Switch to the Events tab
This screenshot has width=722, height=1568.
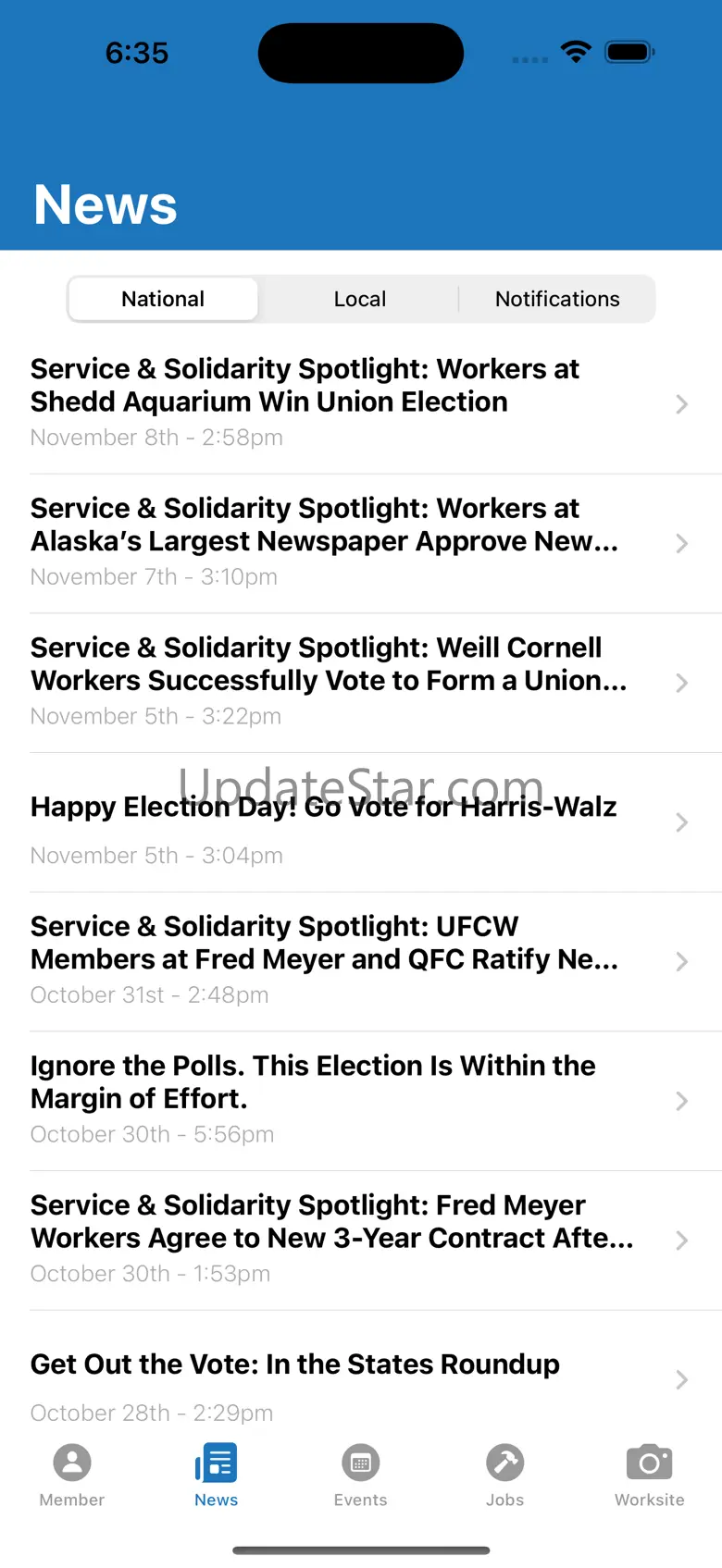(361, 1475)
